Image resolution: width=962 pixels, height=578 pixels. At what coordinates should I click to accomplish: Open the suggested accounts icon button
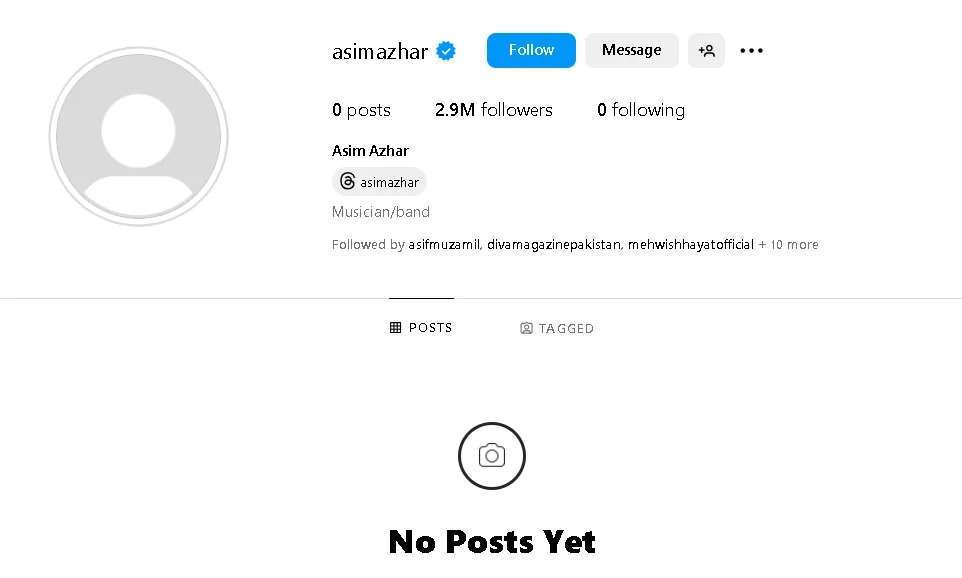[x=706, y=50]
